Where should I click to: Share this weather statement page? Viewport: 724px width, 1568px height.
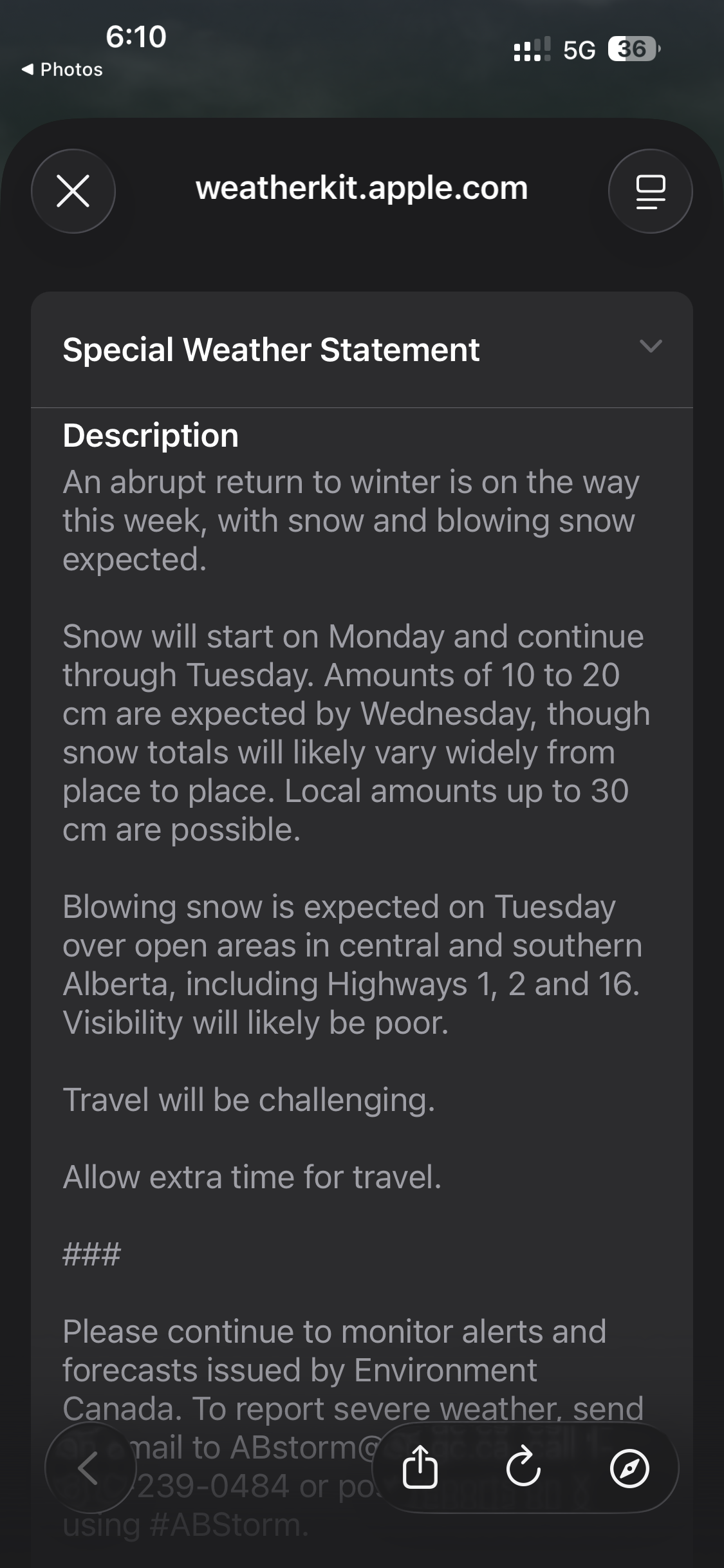tap(420, 1468)
